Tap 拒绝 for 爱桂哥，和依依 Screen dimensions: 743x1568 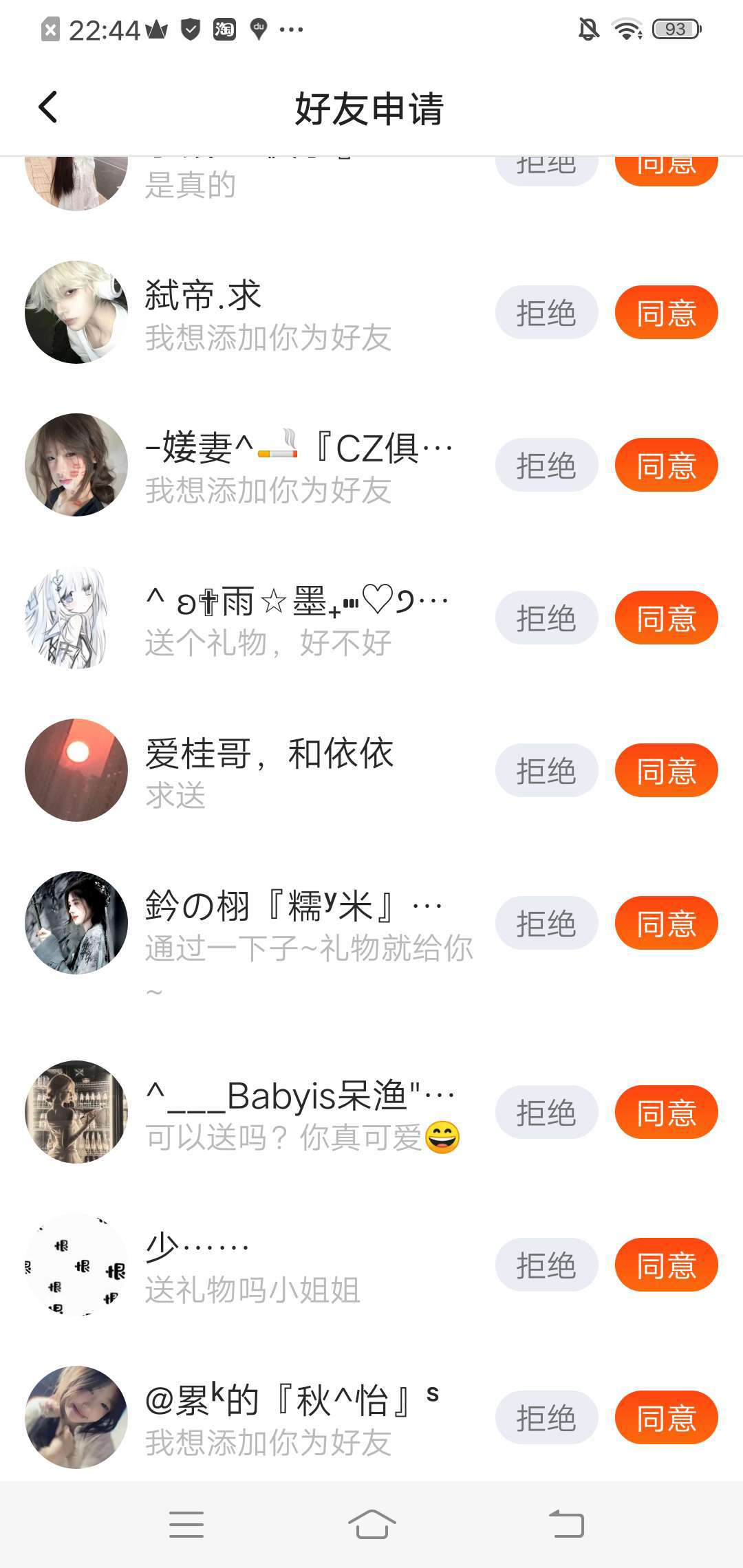point(546,771)
